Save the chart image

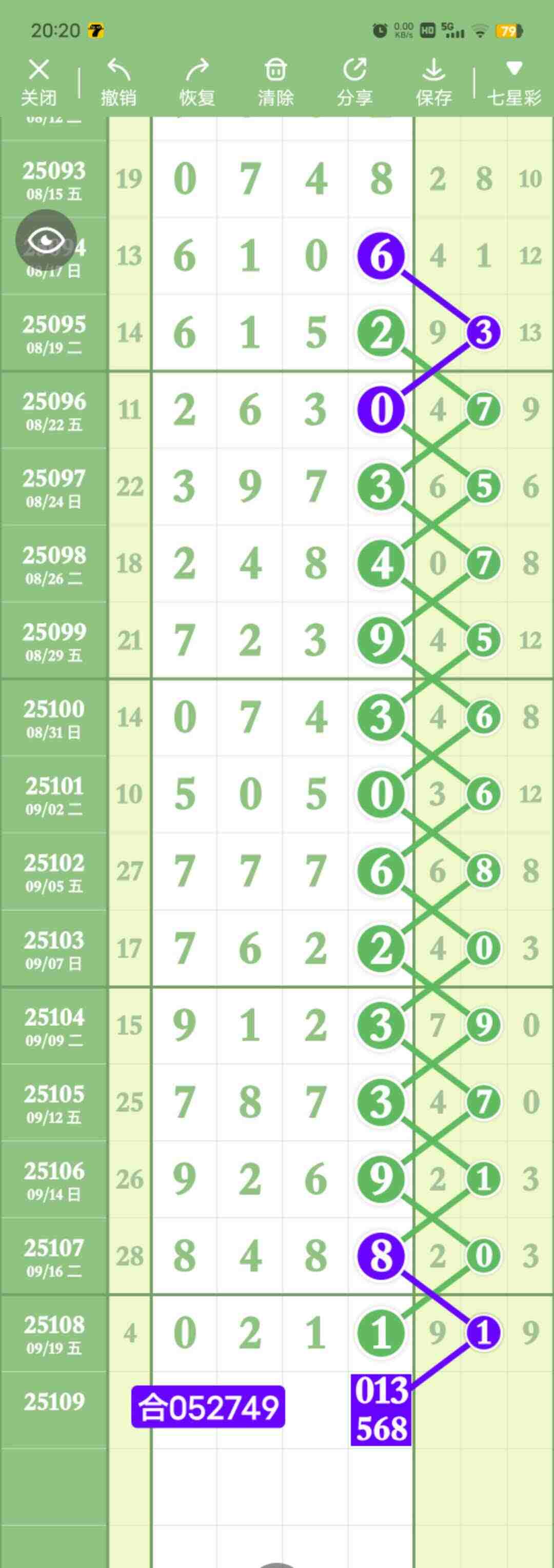pyautogui.click(x=433, y=82)
